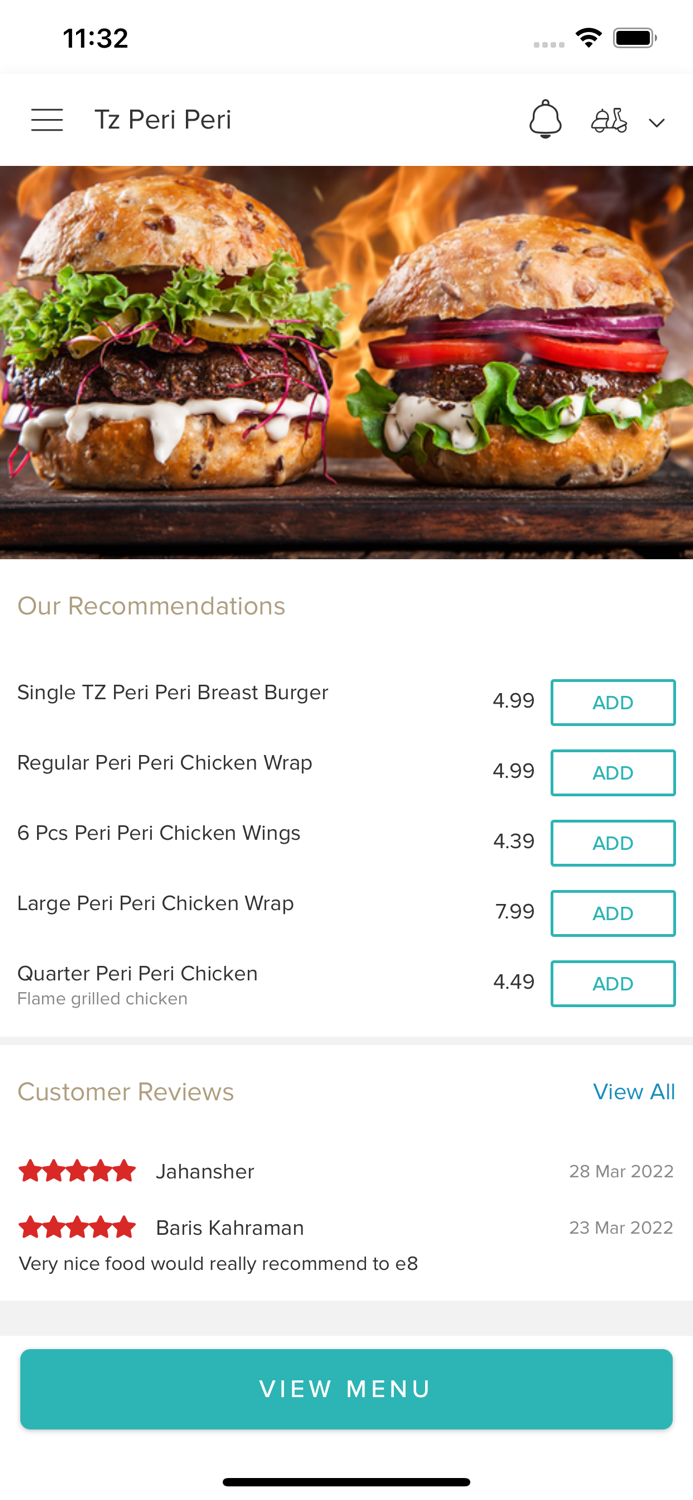The image size is (693, 1500).
Task: Add Large Peri Peri Chicken Wrap
Action: (612, 913)
